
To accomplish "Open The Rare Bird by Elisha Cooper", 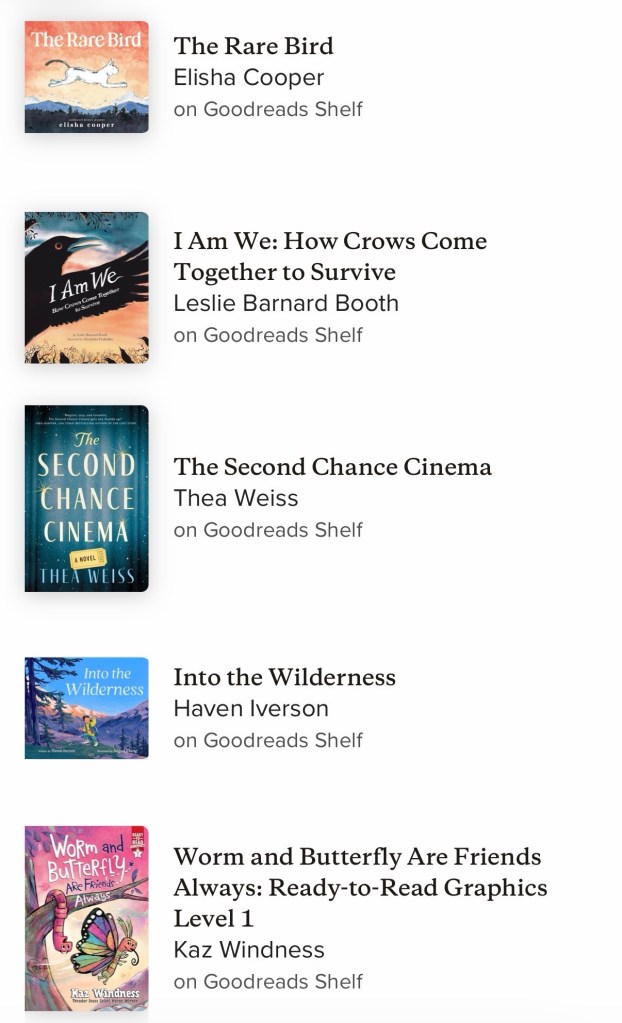I will point(253,46).
